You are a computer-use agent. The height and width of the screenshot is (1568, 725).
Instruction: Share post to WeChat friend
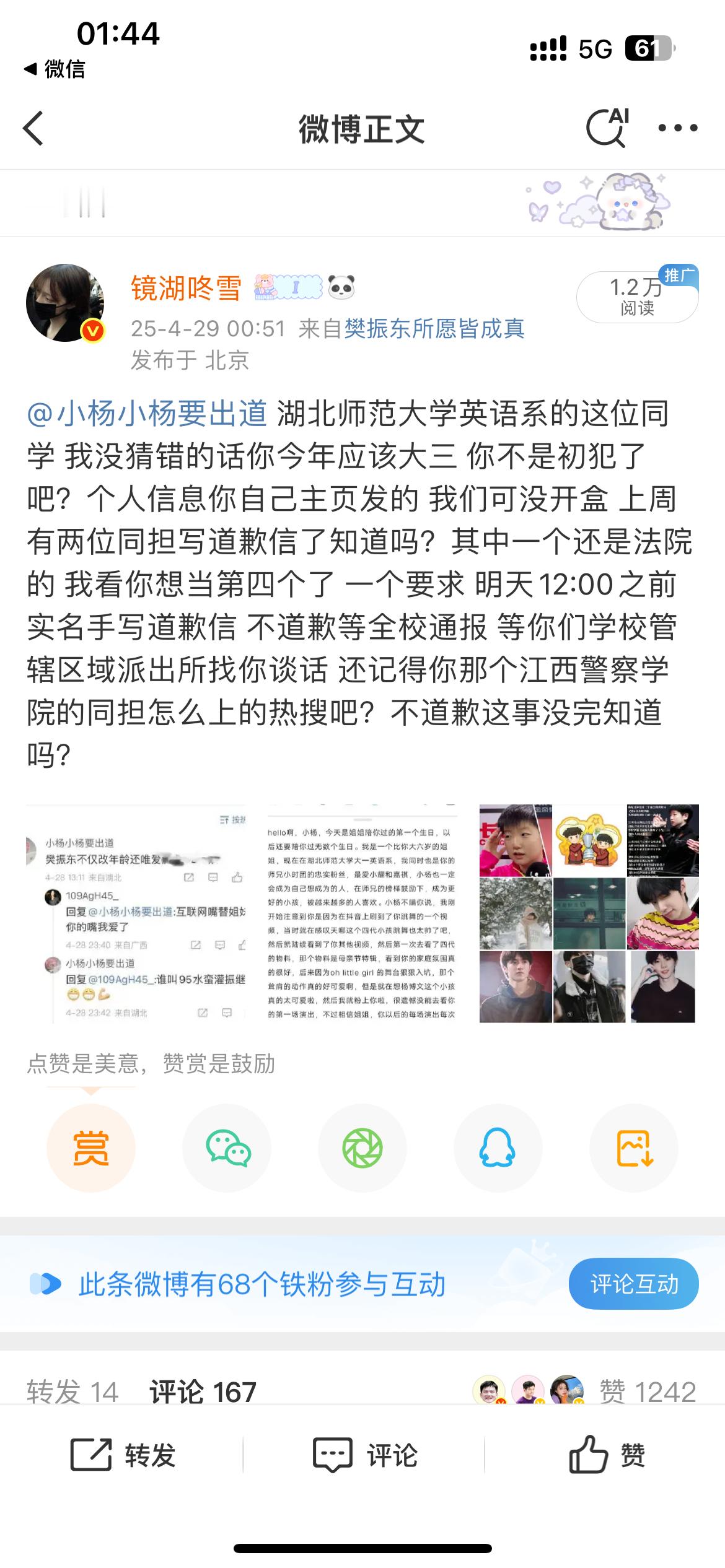click(x=227, y=1148)
